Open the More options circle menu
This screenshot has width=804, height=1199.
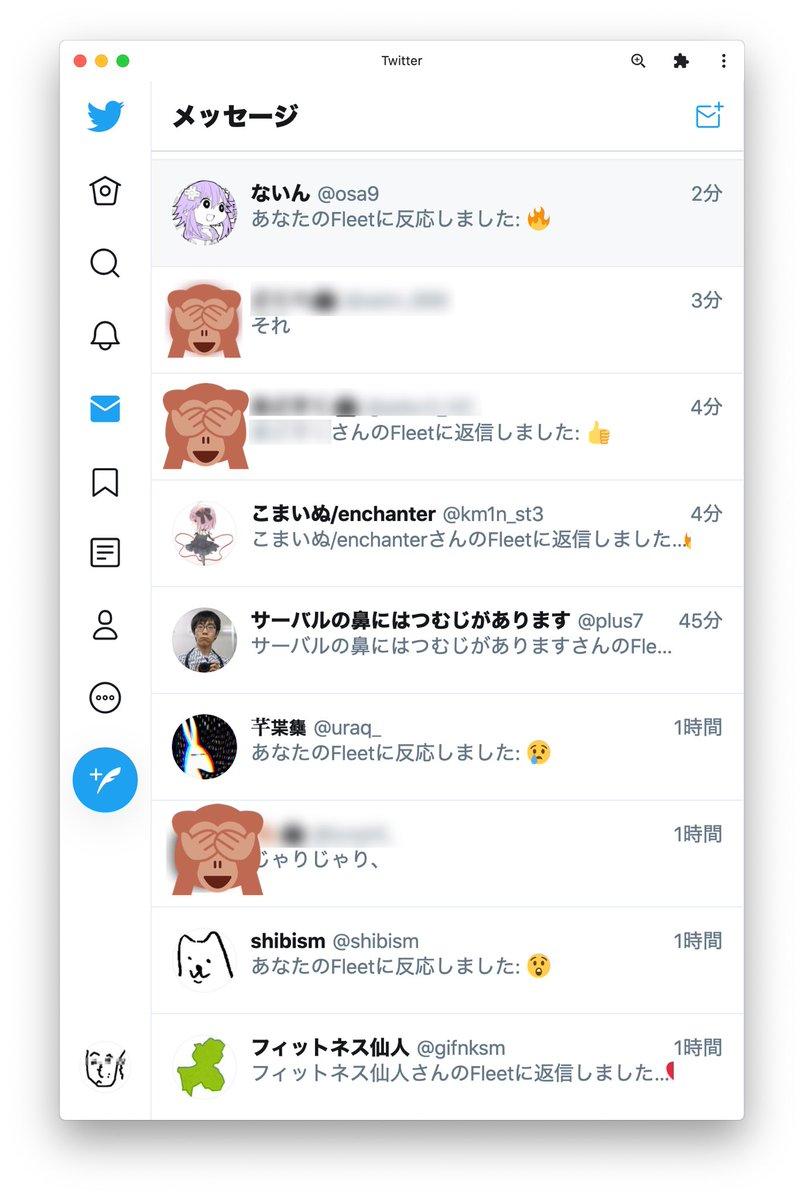(105, 698)
